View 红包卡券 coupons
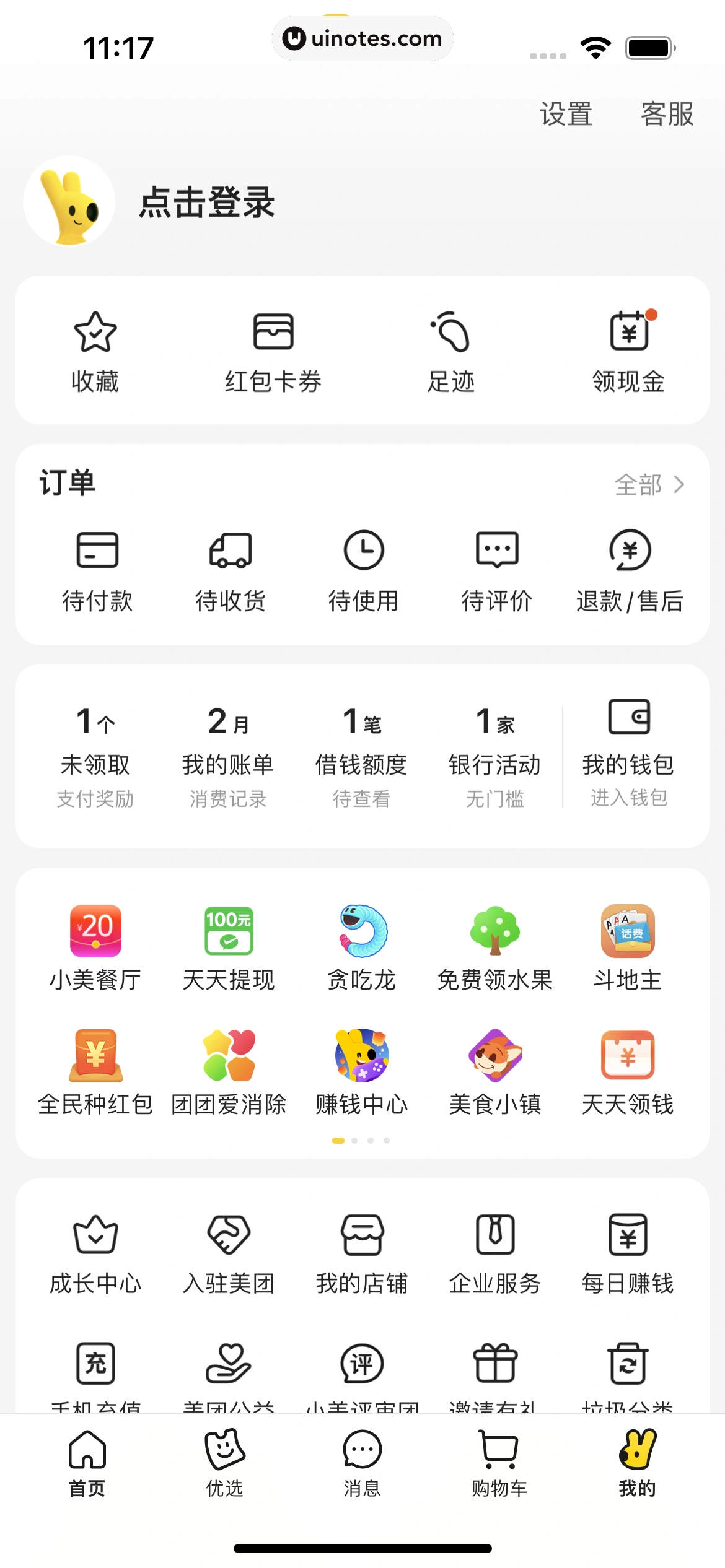The width and height of the screenshot is (725, 1568). point(273,351)
